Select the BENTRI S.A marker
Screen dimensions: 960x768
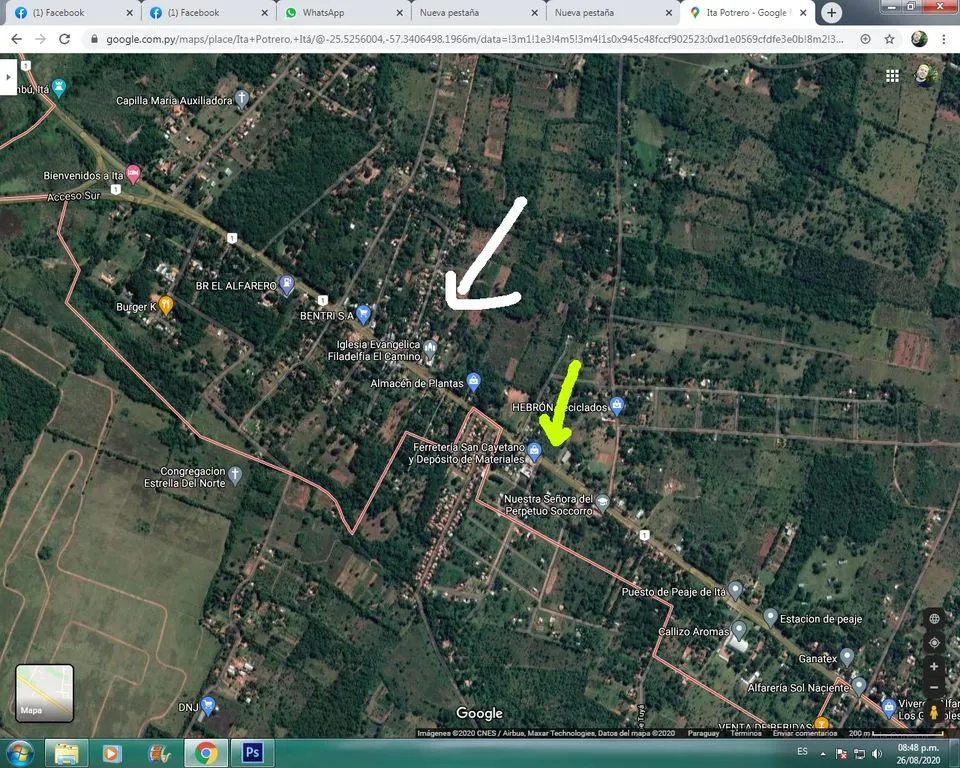tap(363, 314)
